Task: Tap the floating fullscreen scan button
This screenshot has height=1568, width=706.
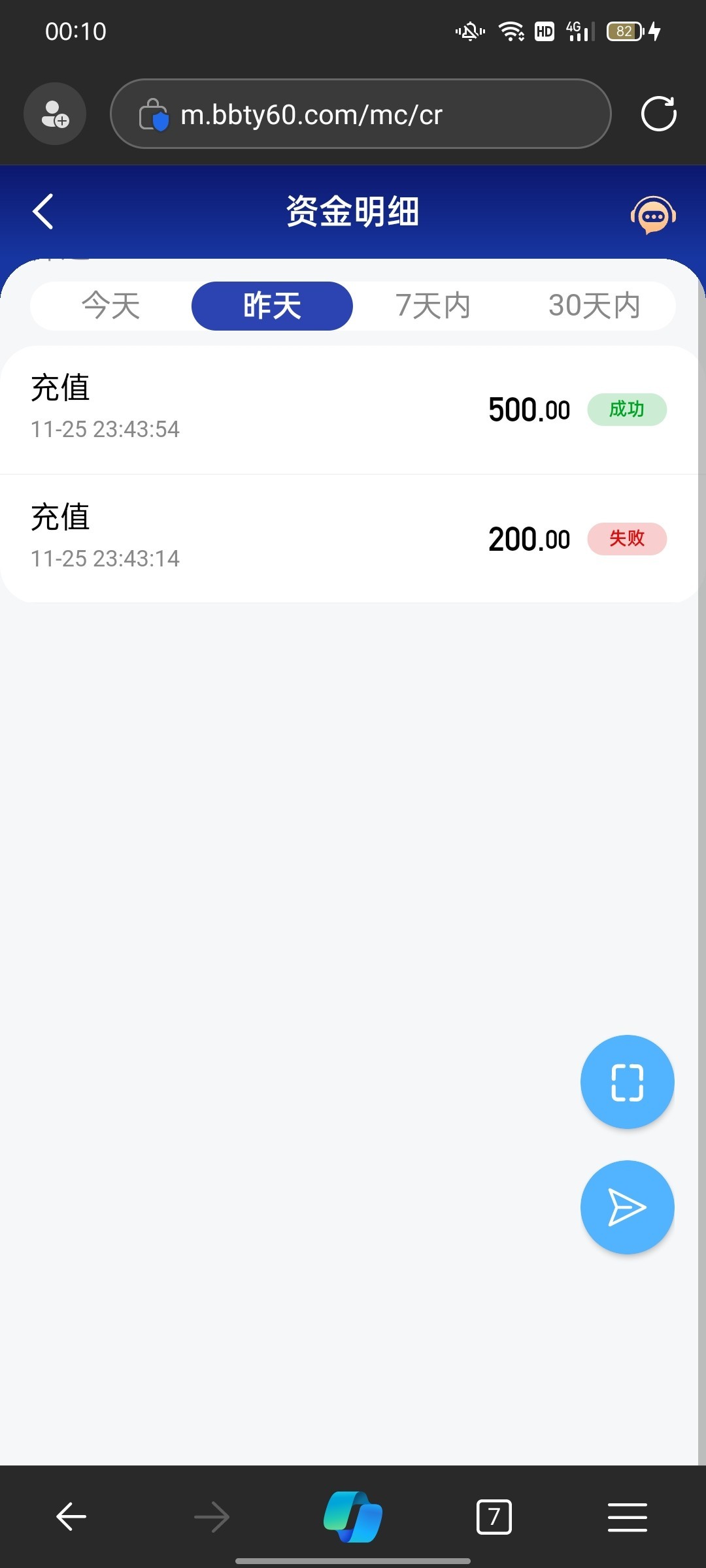Action: click(x=627, y=1082)
